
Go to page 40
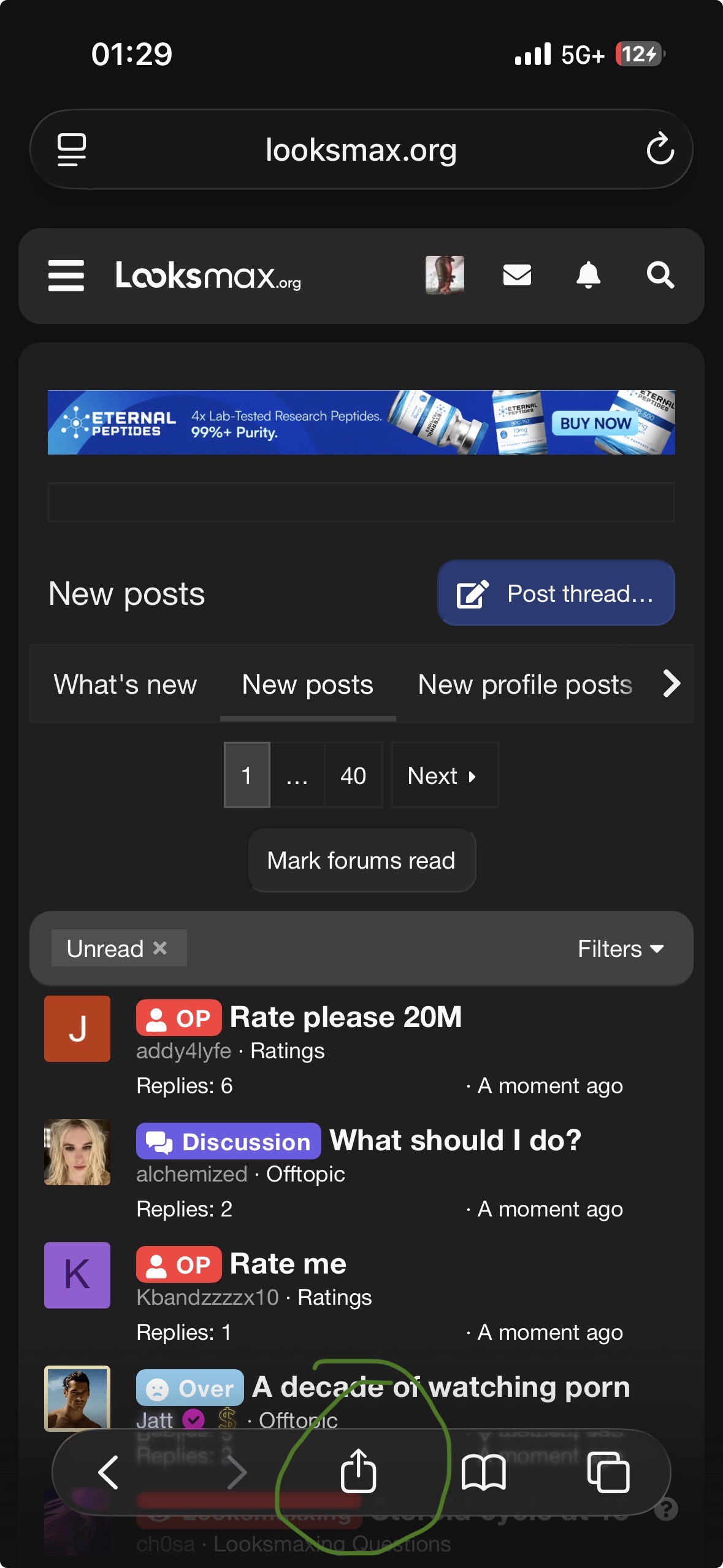coord(353,775)
